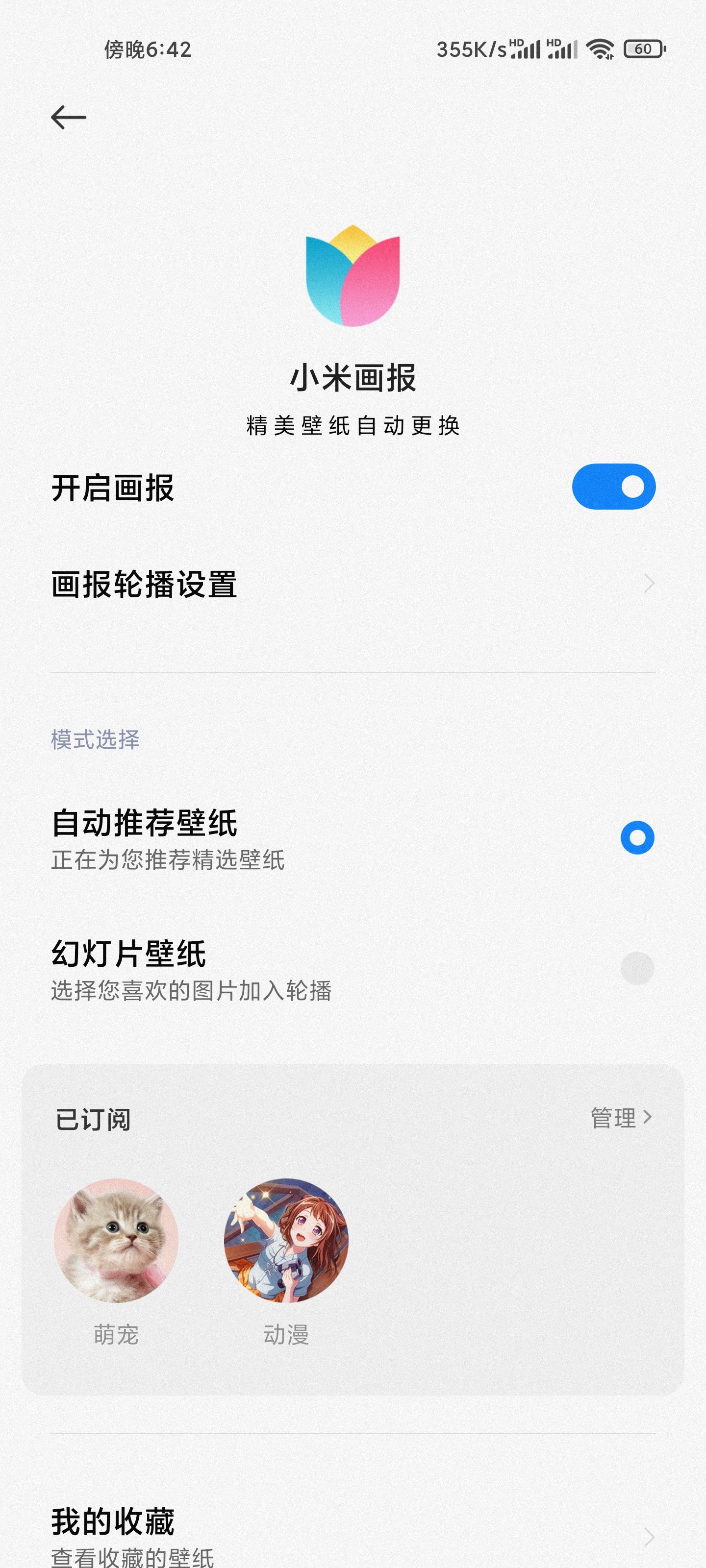706x1568 pixels.
Task: Toggle the 开启画报 switch off
Action: [x=613, y=487]
